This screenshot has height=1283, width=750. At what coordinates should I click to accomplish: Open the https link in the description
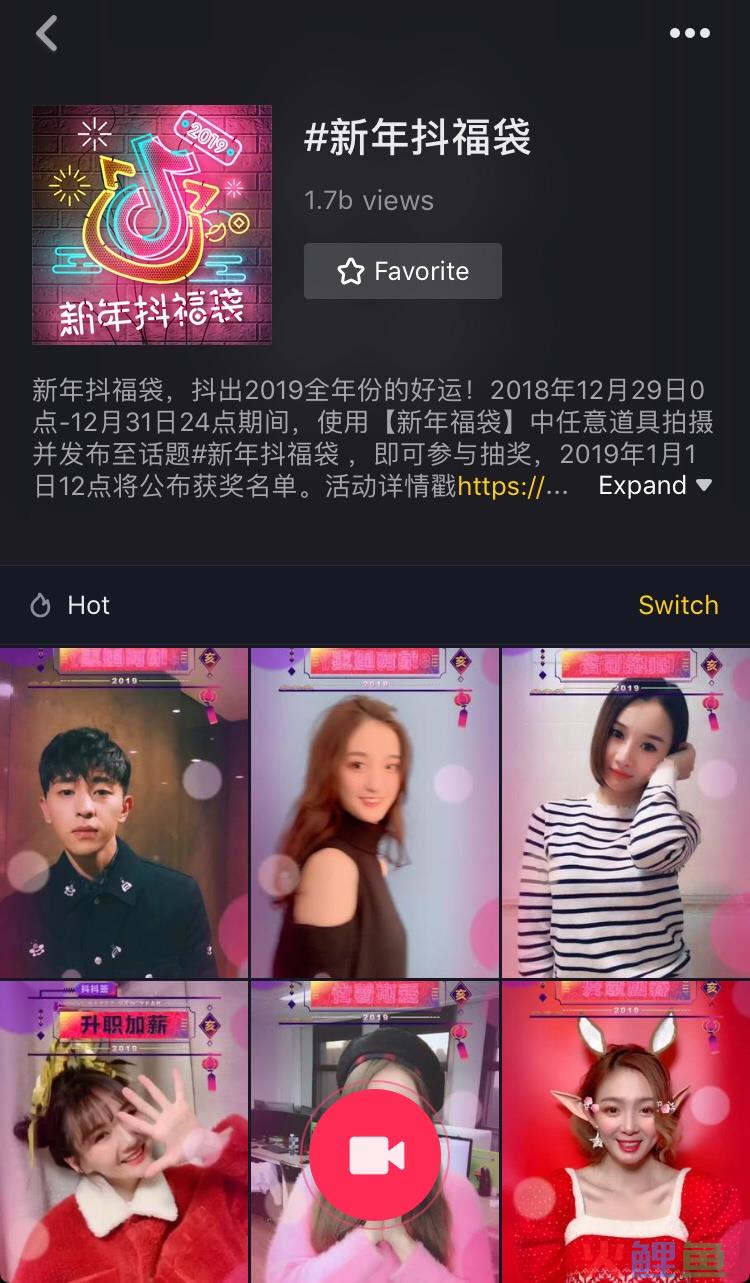coord(512,487)
